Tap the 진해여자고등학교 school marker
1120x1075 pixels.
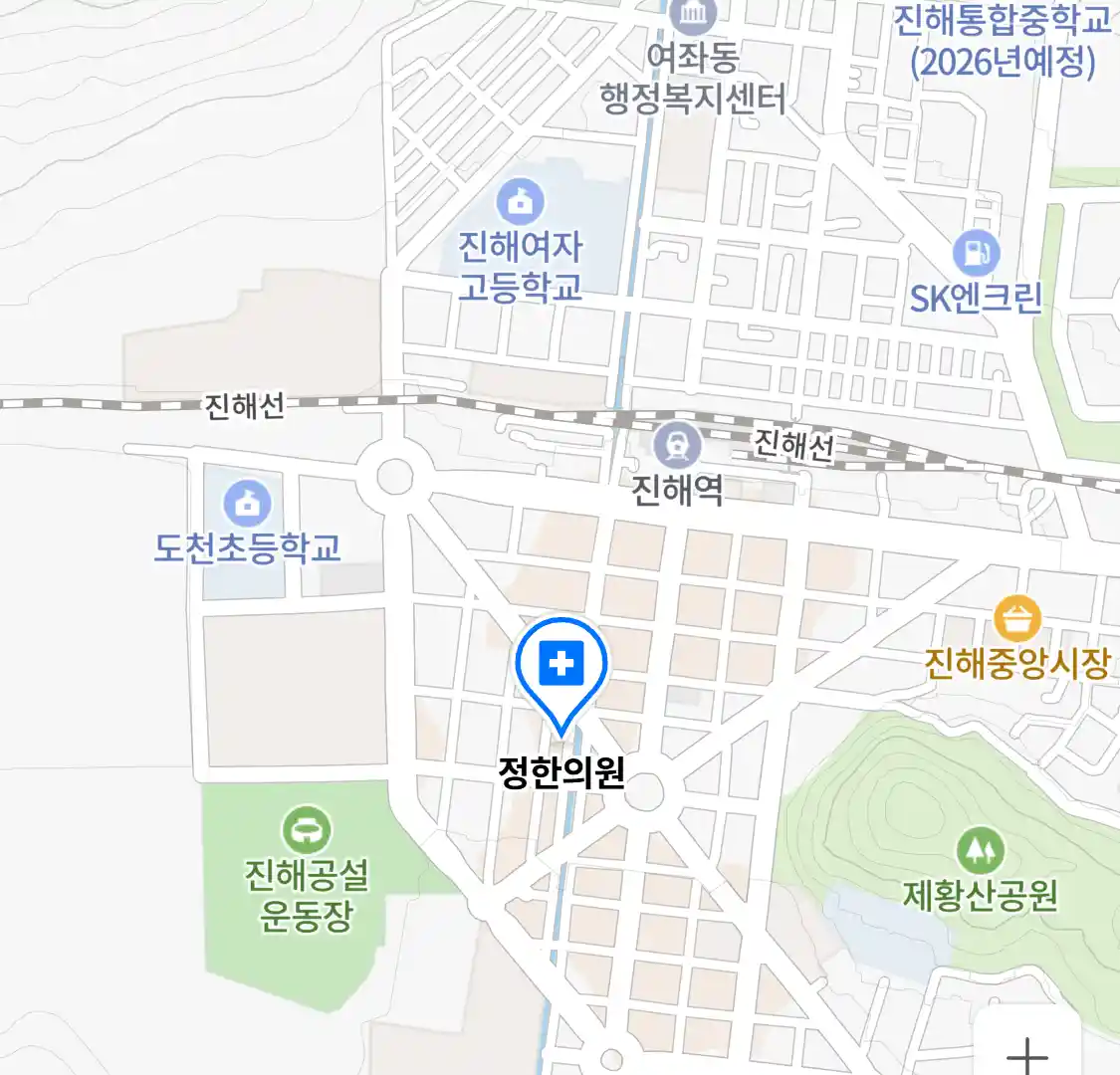520,203
